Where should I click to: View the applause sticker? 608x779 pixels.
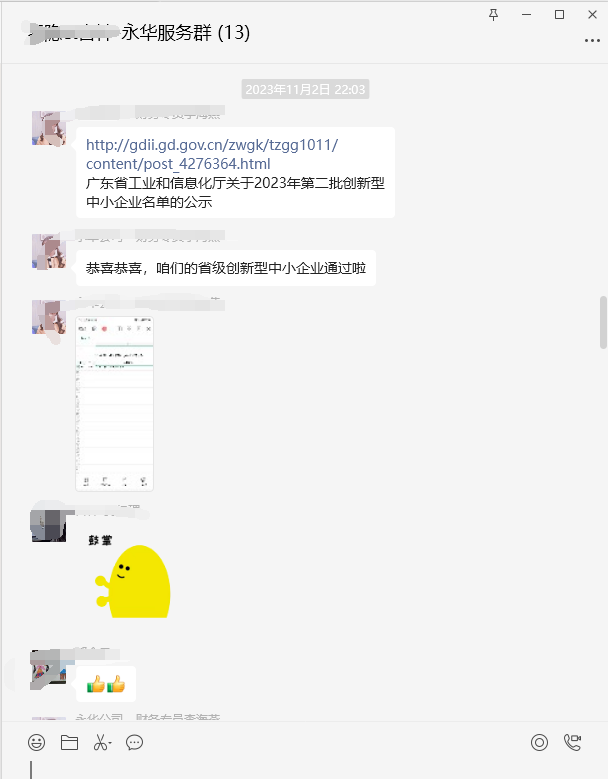click(132, 577)
